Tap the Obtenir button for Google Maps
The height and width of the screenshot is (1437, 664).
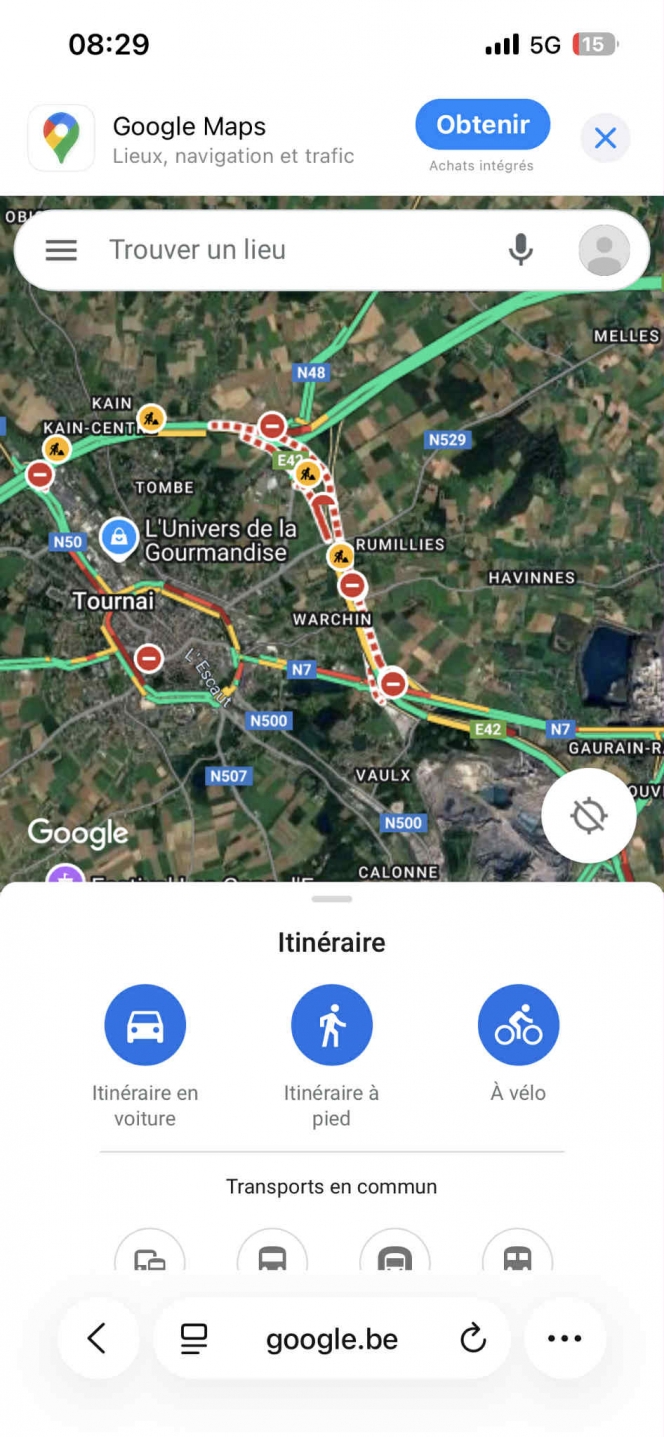point(483,125)
